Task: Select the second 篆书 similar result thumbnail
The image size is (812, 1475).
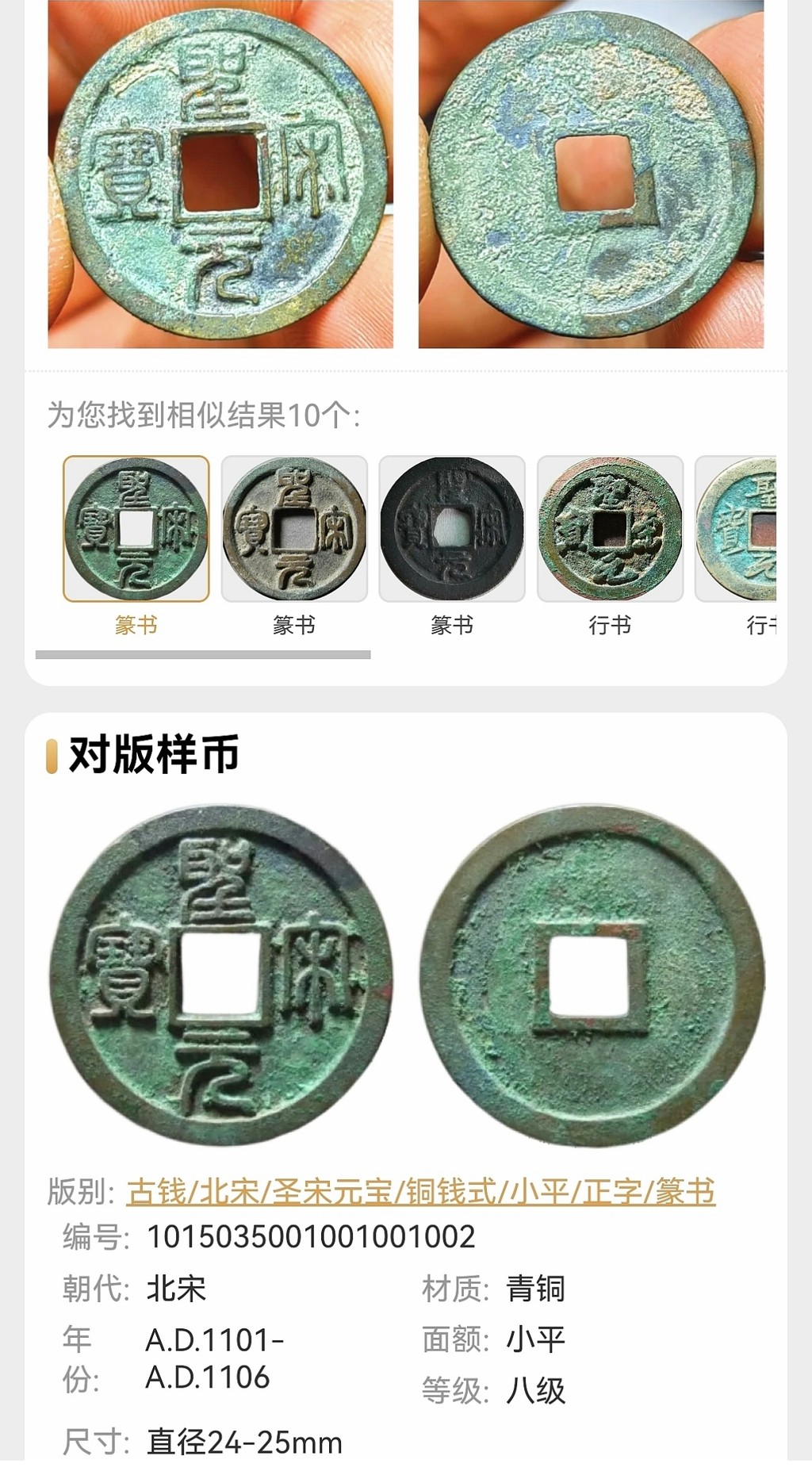Action: (294, 529)
